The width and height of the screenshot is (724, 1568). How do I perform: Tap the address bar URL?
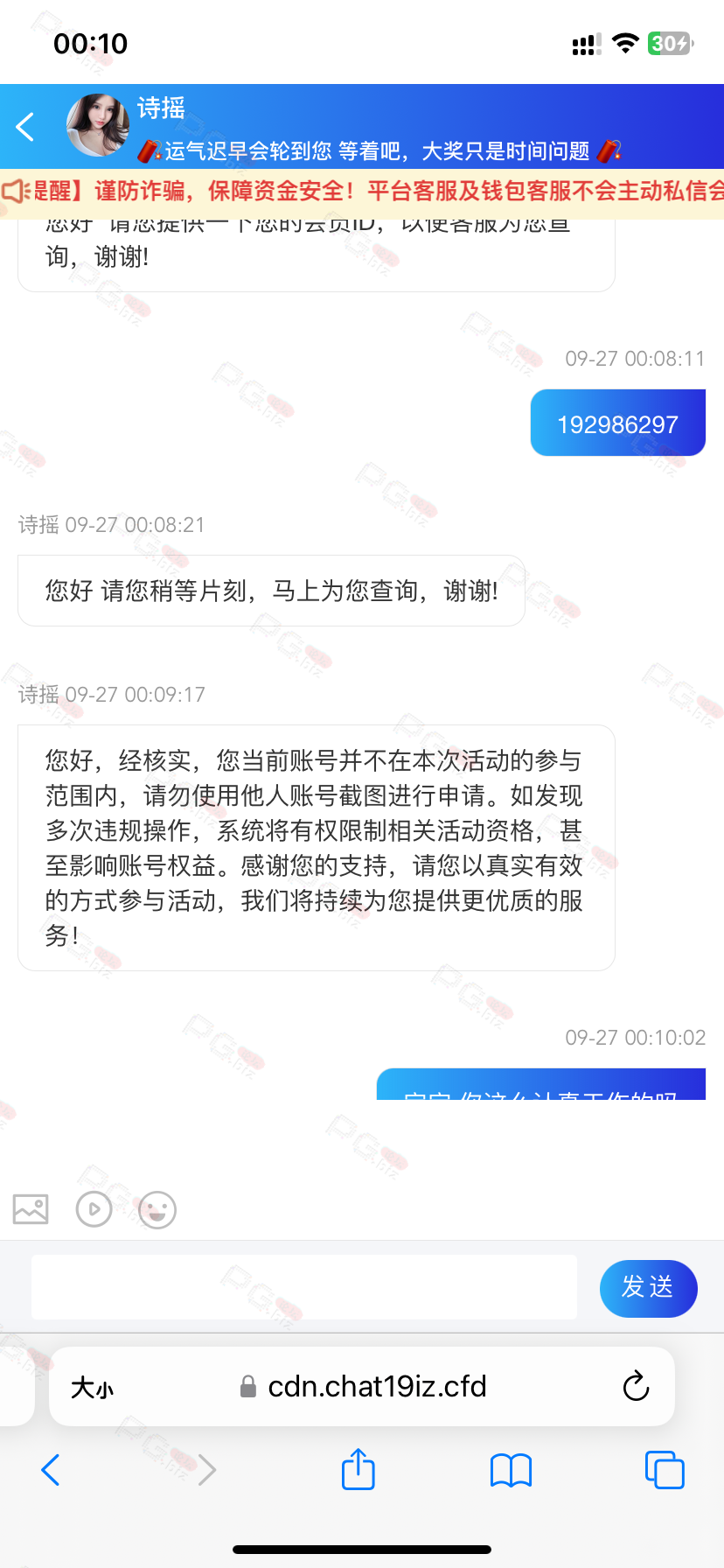click(376, 1387)
